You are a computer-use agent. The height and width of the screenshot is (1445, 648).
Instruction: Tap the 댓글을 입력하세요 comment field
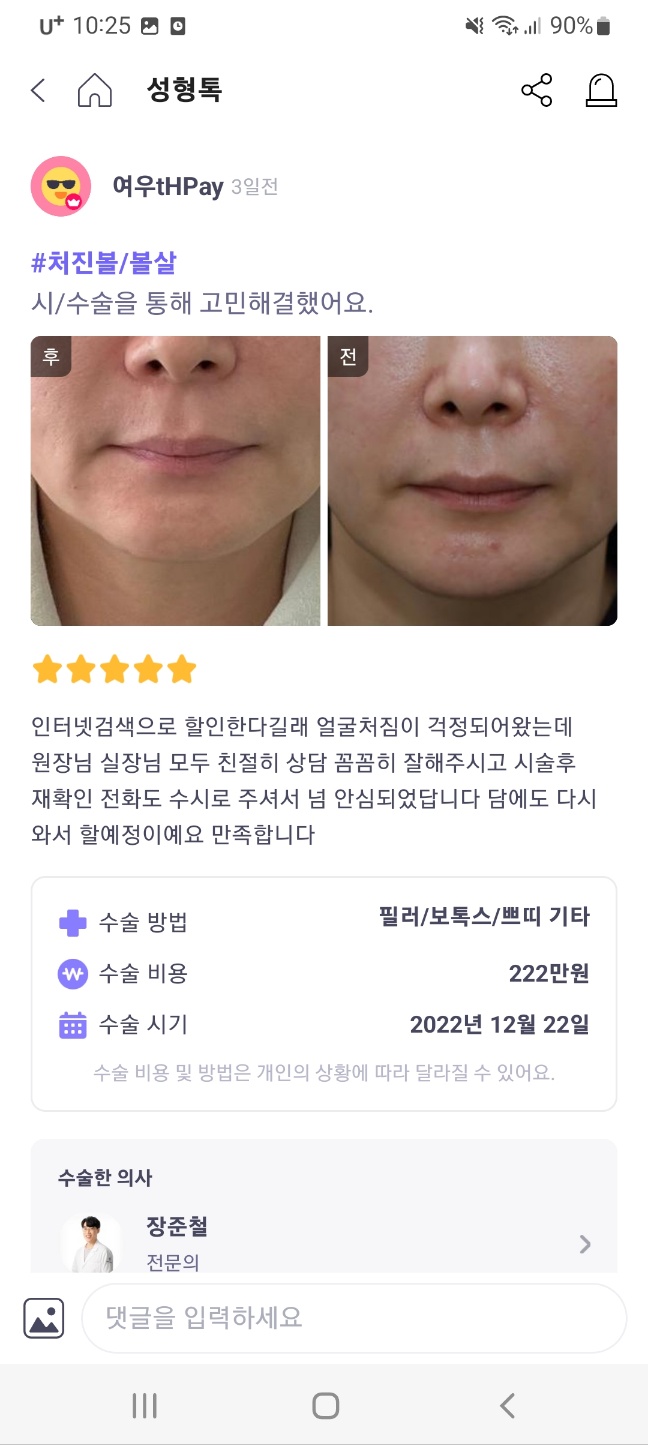pyautogui.click(x=354, y=1317)
